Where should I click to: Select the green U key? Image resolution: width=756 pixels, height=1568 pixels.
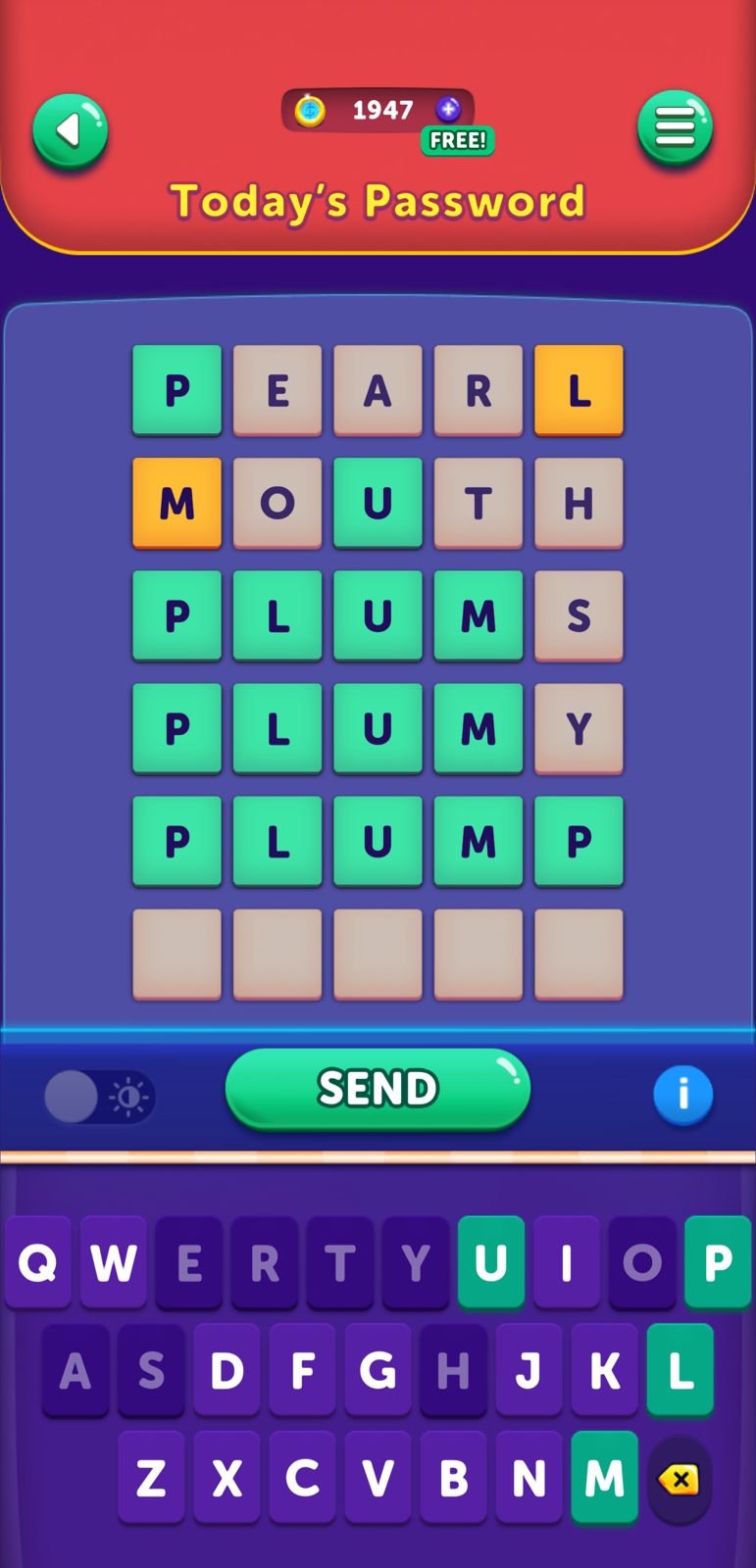click(x=491, y=1262)
